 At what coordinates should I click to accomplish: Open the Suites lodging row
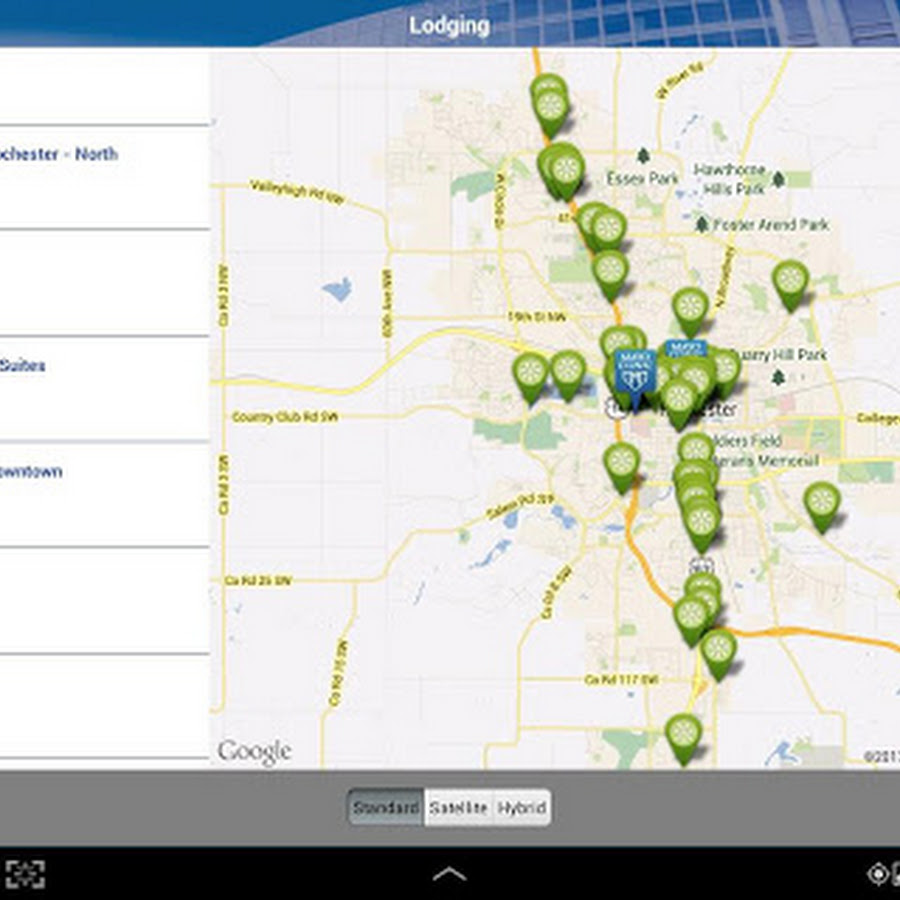(x=100, y=387)
